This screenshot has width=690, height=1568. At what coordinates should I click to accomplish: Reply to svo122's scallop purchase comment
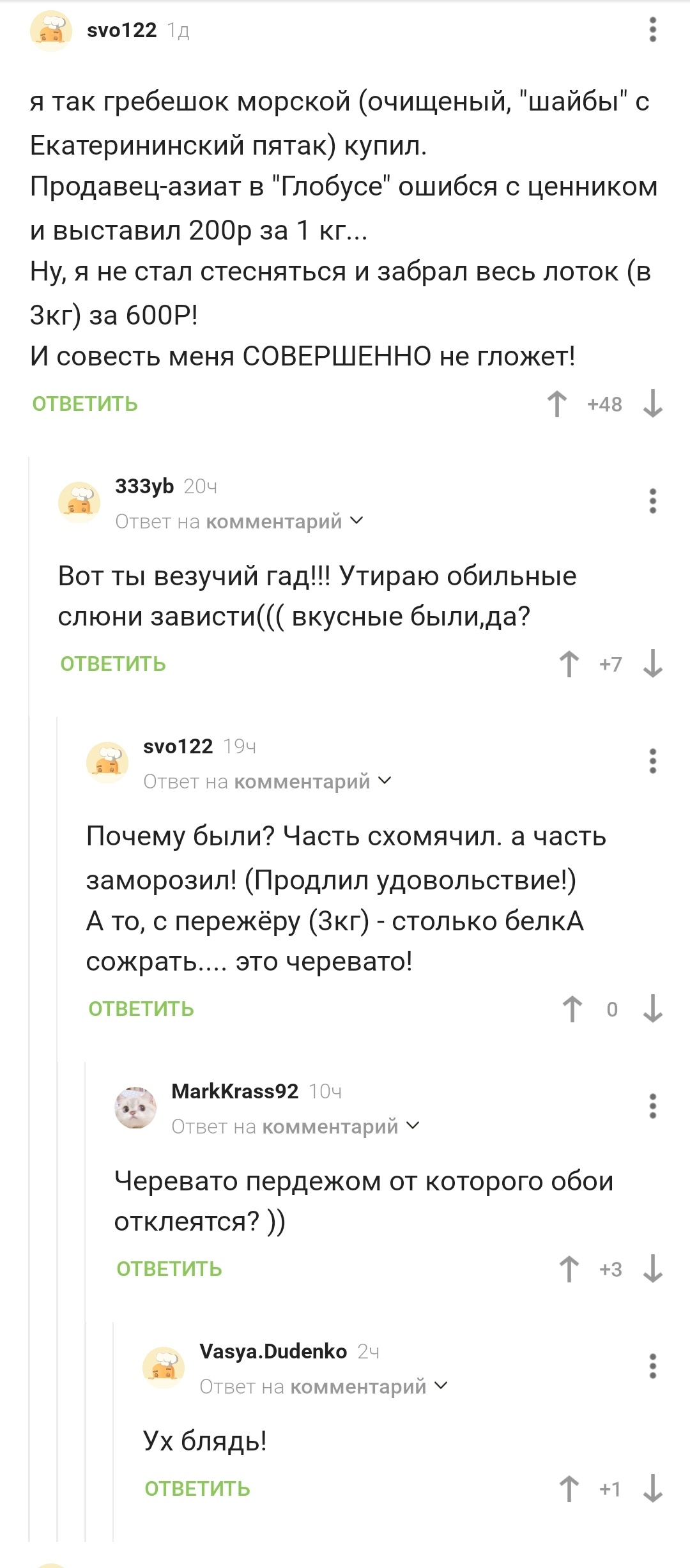85,404
